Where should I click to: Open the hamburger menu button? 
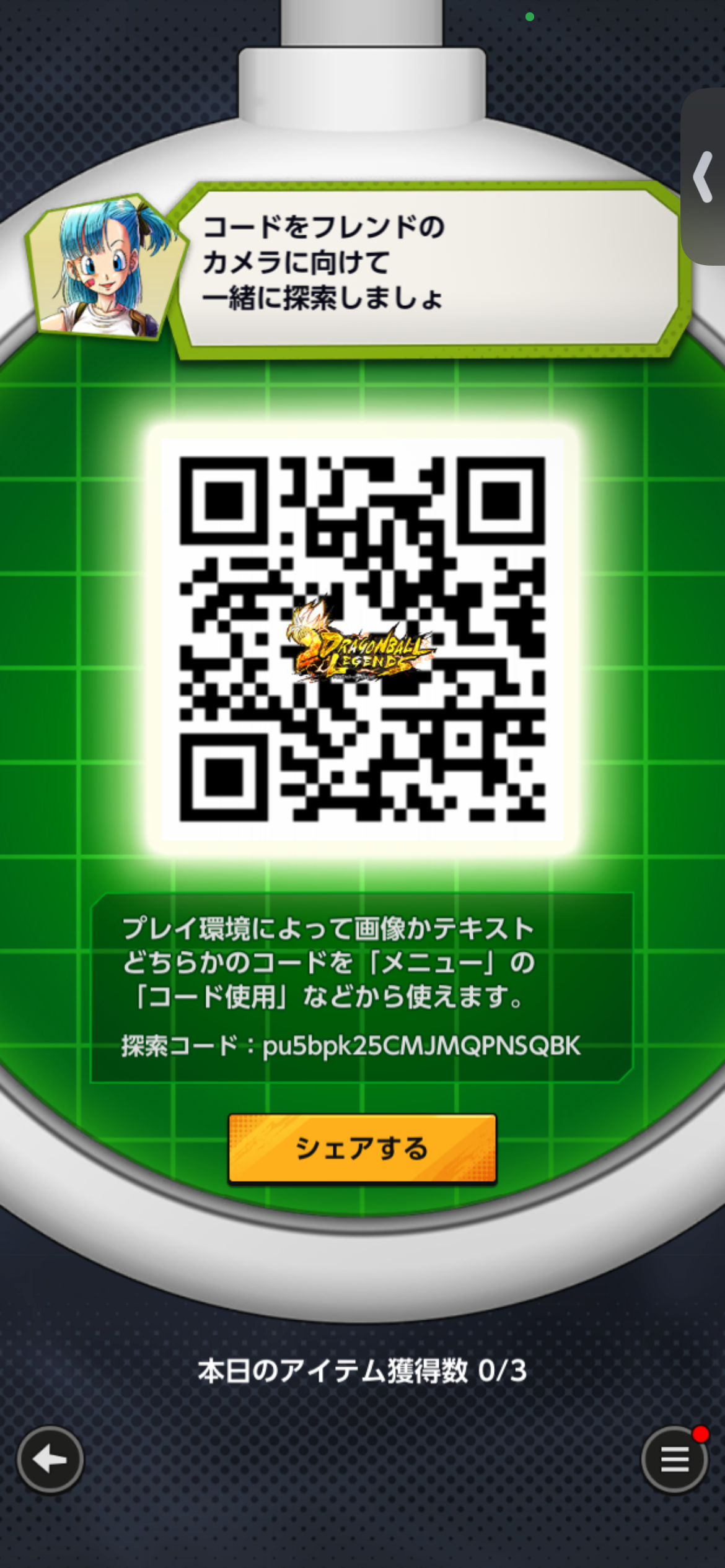(674, 1460)
